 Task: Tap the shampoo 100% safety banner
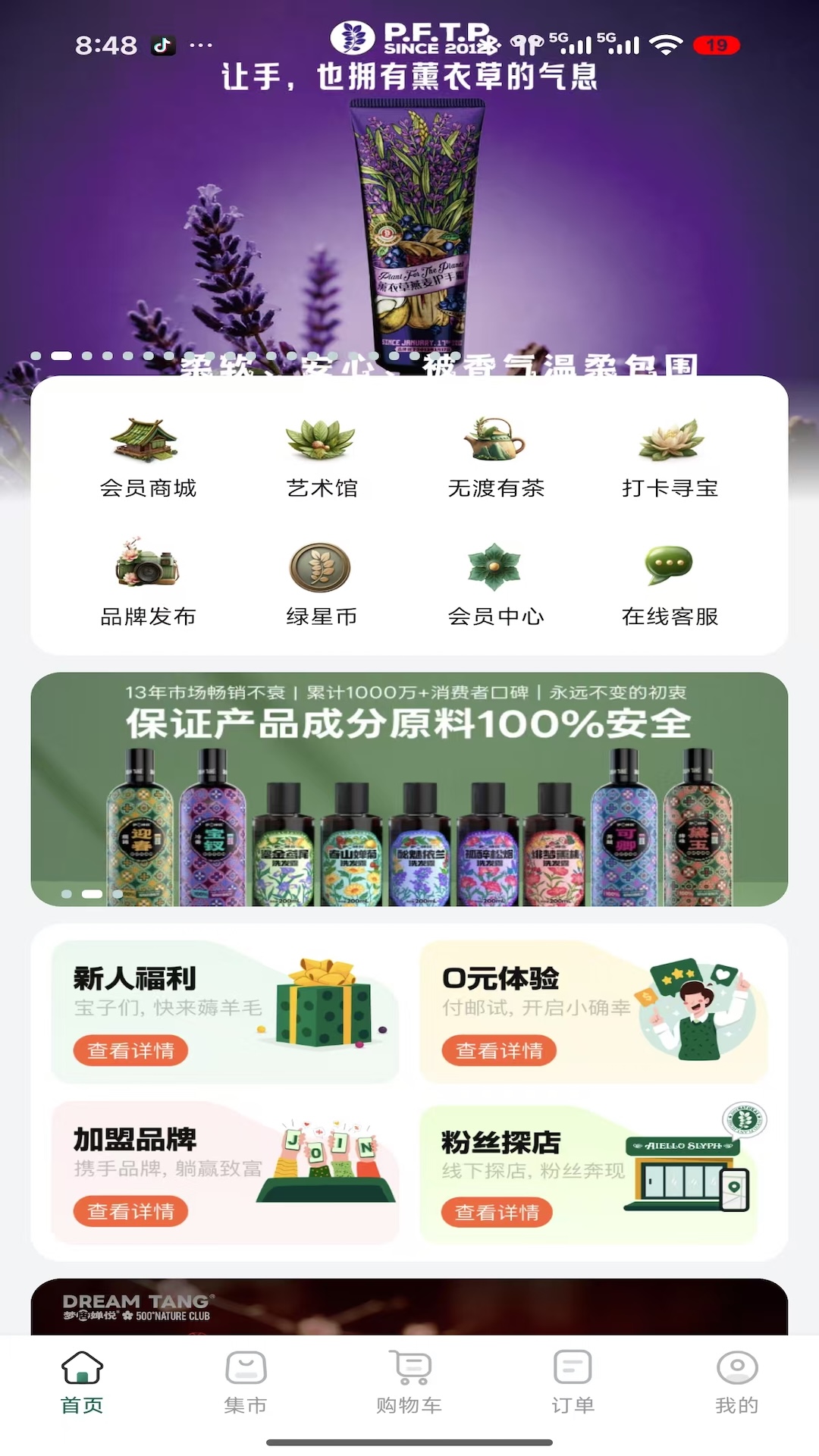[409, 789]
